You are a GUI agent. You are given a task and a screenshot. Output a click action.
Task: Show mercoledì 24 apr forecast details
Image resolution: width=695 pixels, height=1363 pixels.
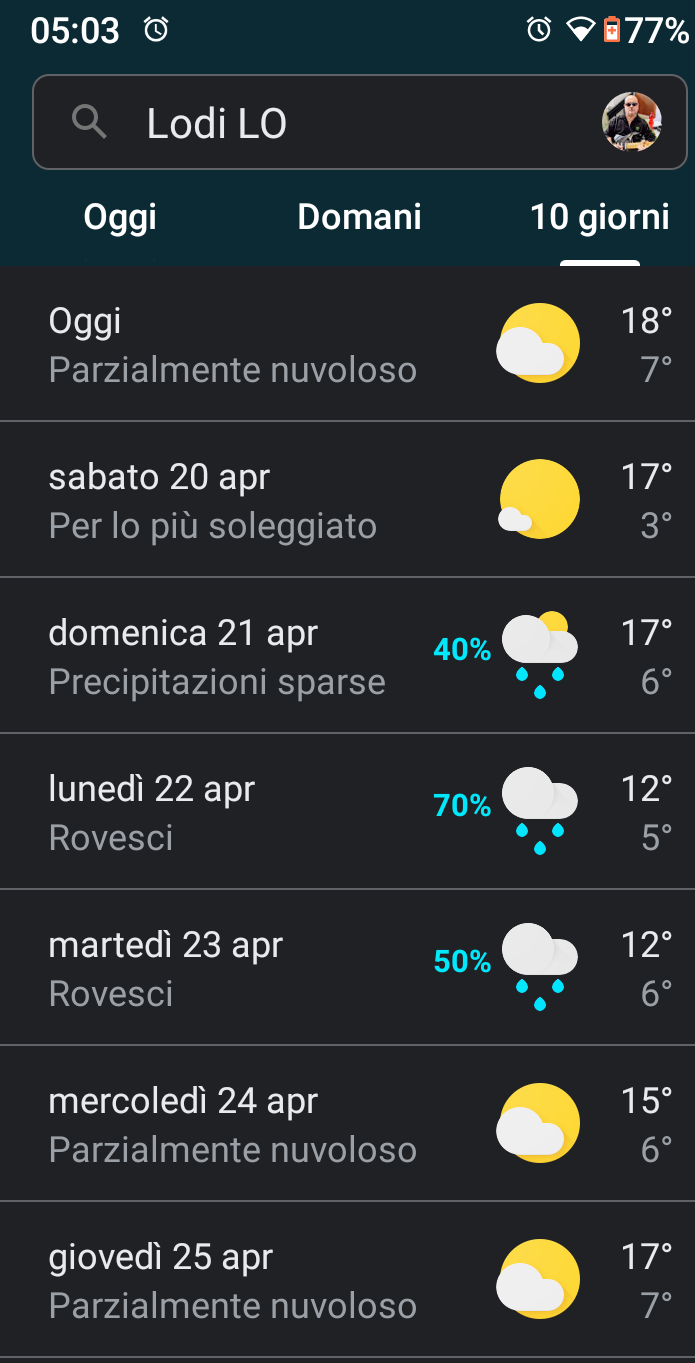347,1124
